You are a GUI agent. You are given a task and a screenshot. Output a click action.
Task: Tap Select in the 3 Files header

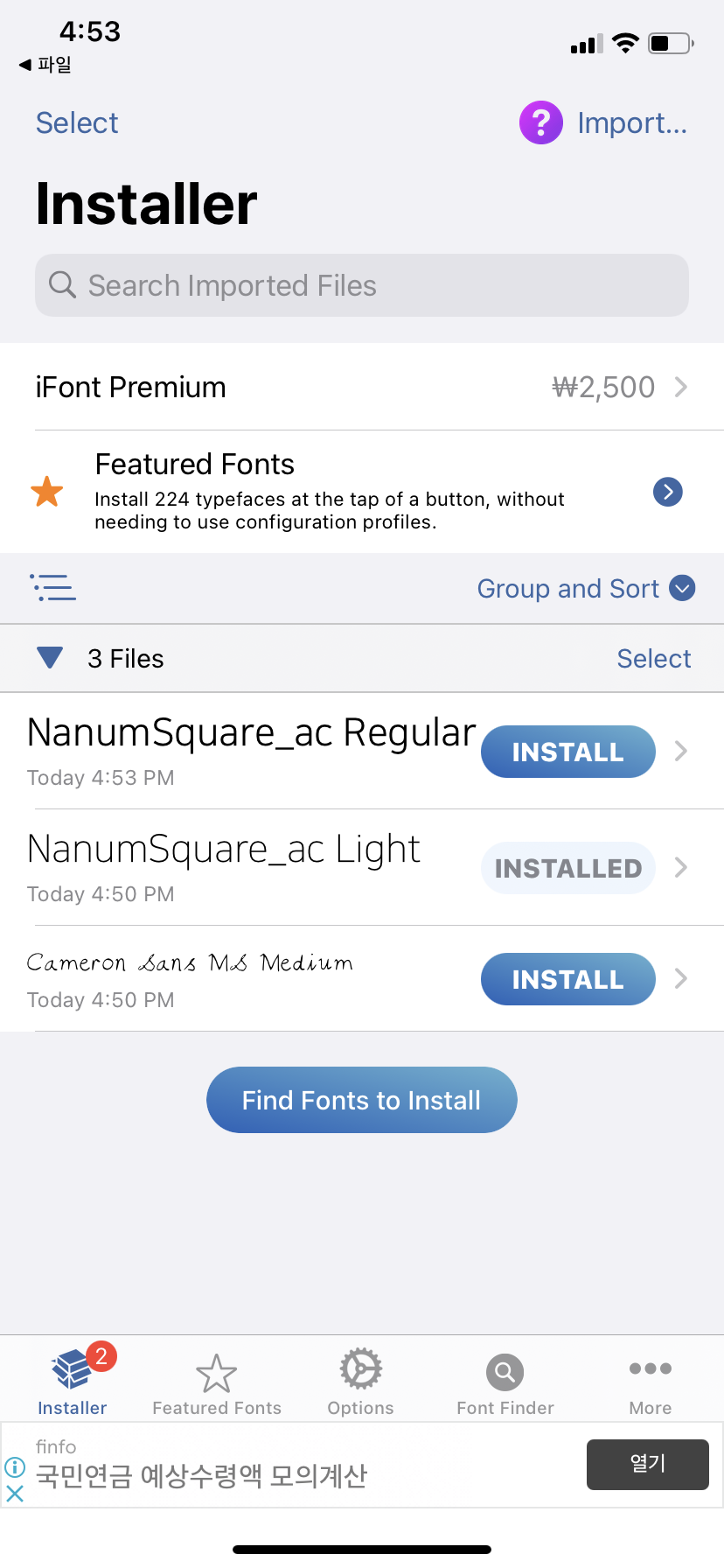(653, 659)
